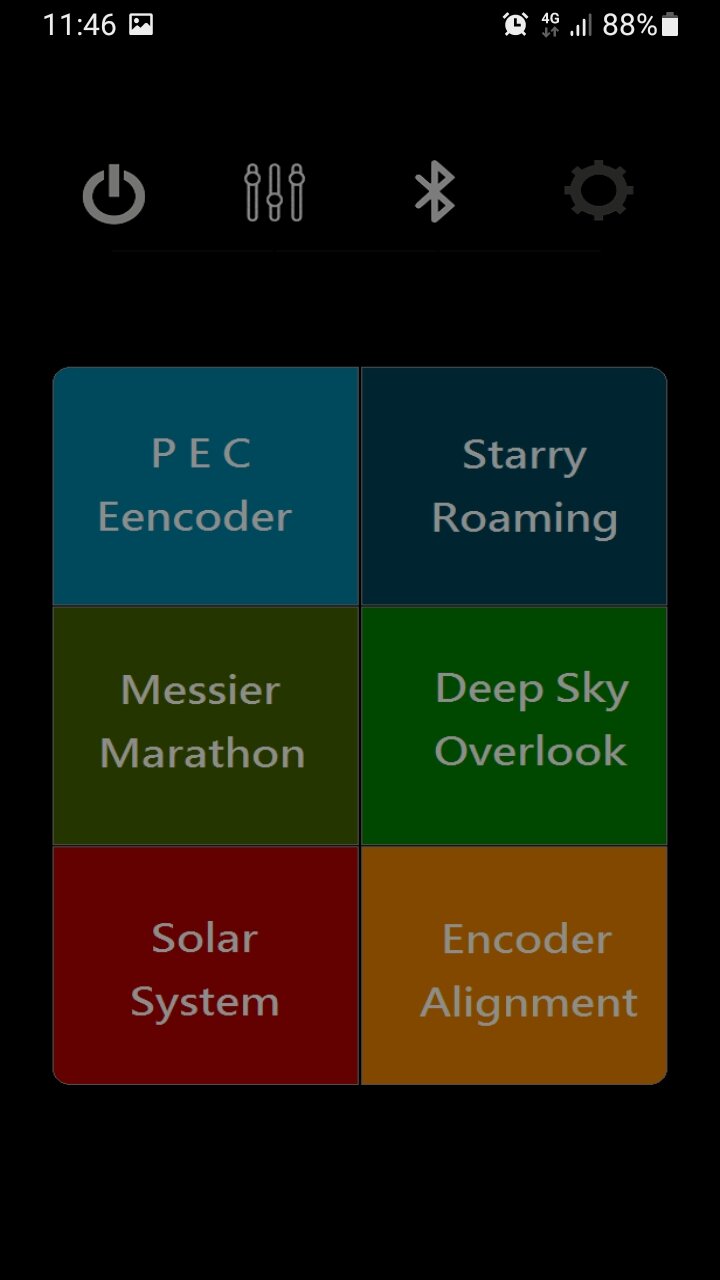Image resolution: width=720 pixels, height=1280 pixels.
Task: Start Encoder Alignment
Action: [x=514, y=965]
